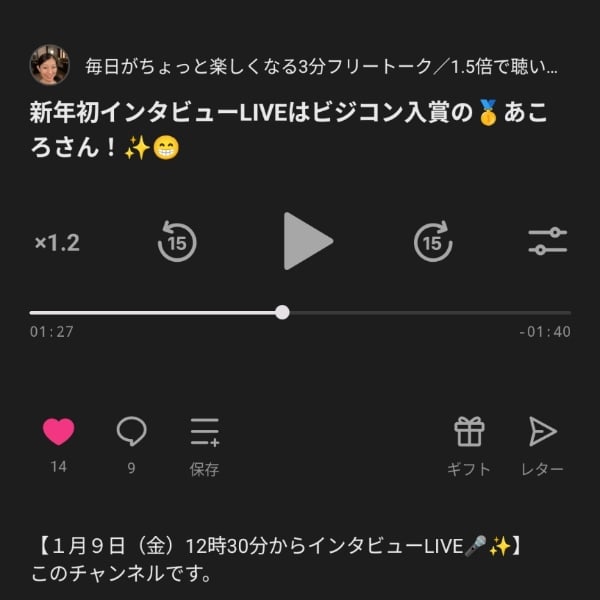
Task: Rewind playback by 15 seconds
Action: [x=177, y=242]
